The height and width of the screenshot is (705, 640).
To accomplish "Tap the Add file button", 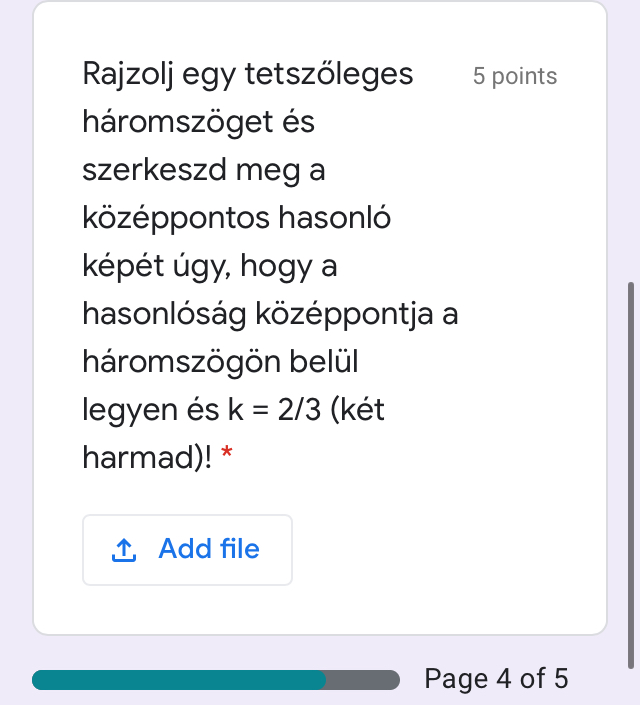I will [187, 549].
